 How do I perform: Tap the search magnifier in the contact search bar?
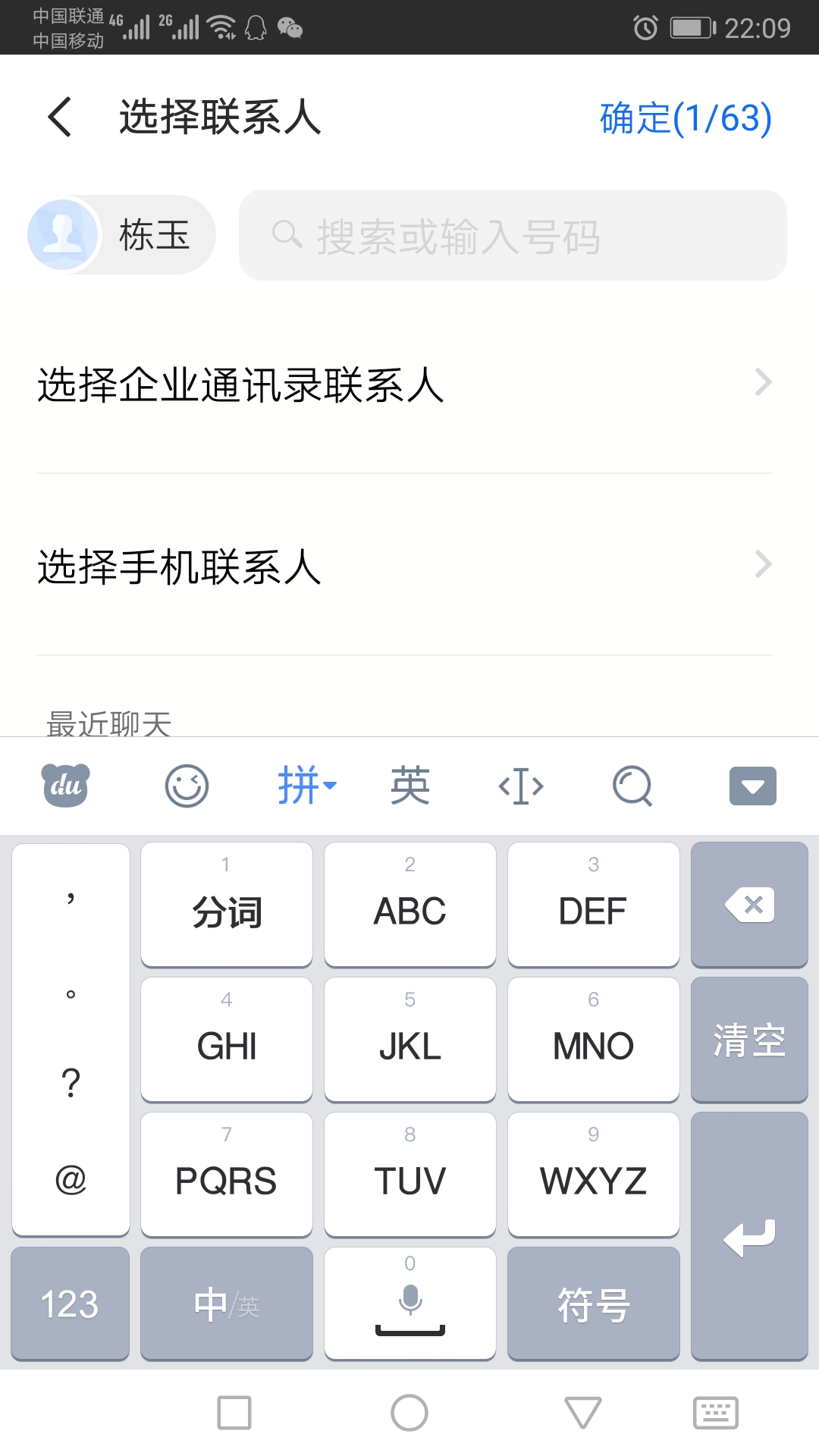click(287, 235)
